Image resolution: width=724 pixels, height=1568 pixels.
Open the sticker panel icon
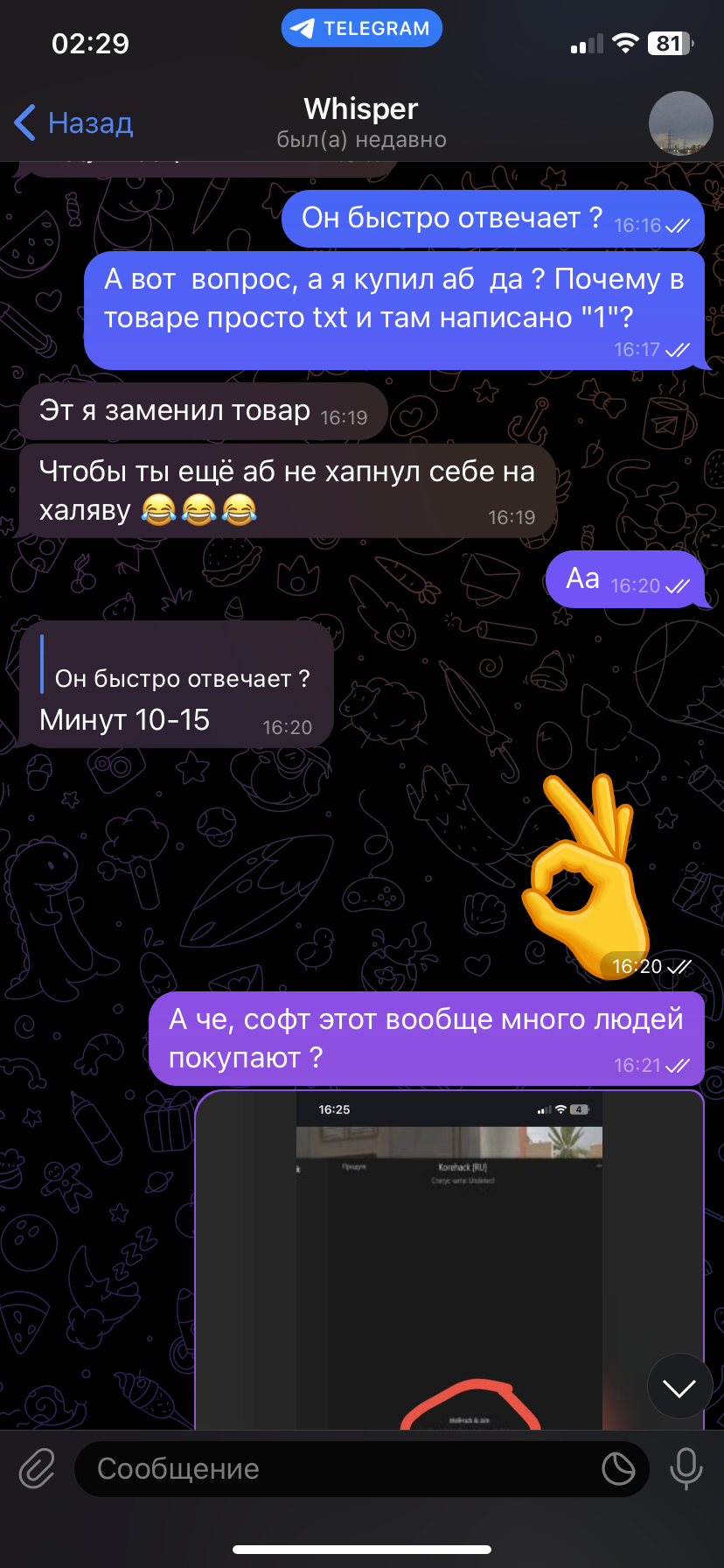[x=618, y=1468]
